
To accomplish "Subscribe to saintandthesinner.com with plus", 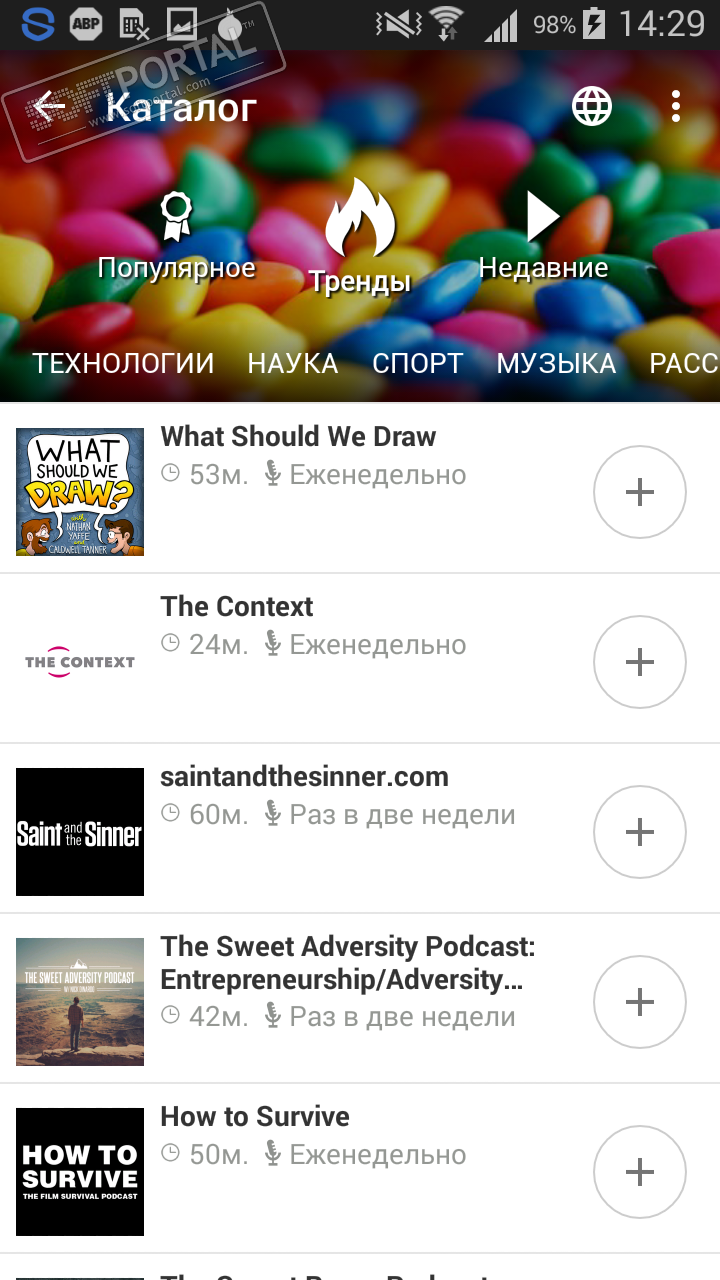I will (640, 832).
